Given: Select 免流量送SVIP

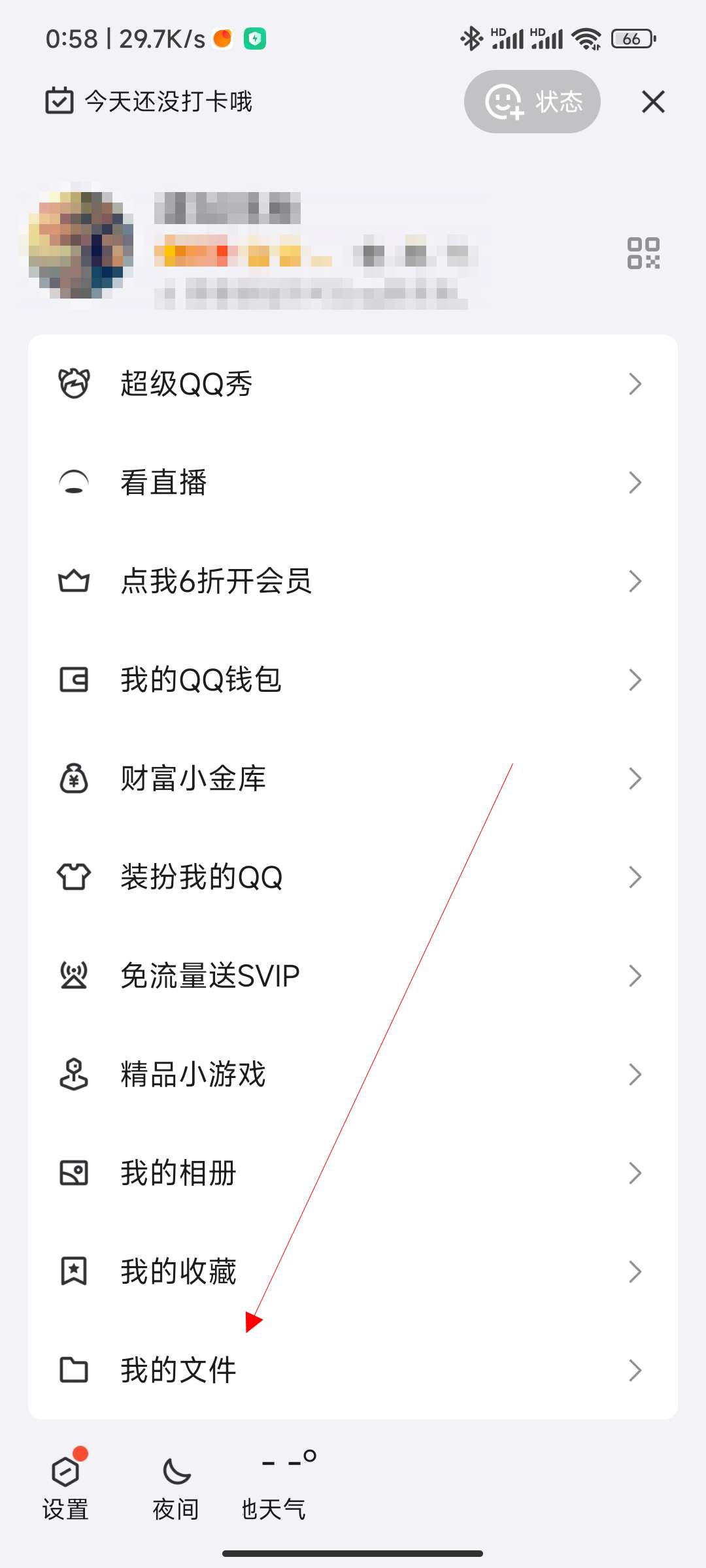Looking at the screenshot, I should [x=353, y=976].
